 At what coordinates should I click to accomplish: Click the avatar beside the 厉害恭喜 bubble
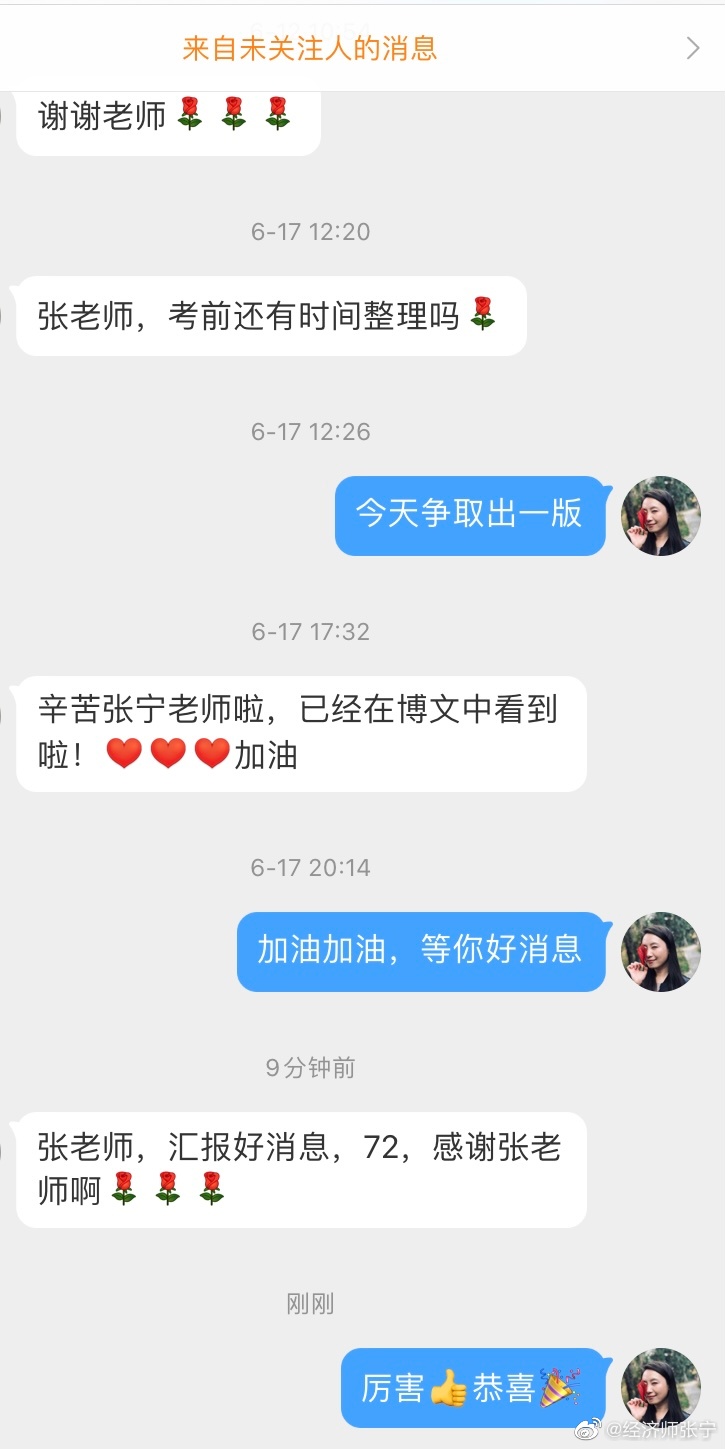tap(660, 1386)
